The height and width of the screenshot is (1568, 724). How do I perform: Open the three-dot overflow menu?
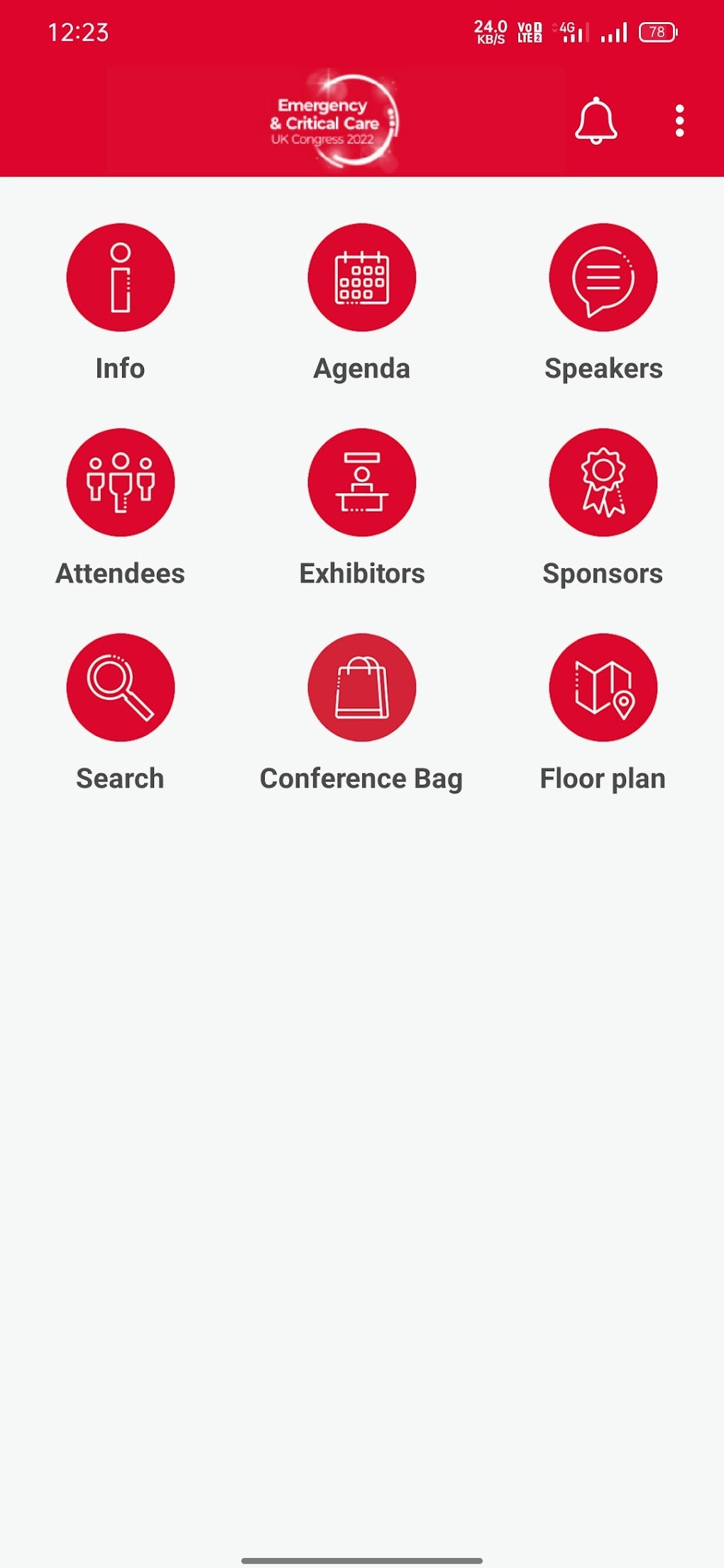679,121
